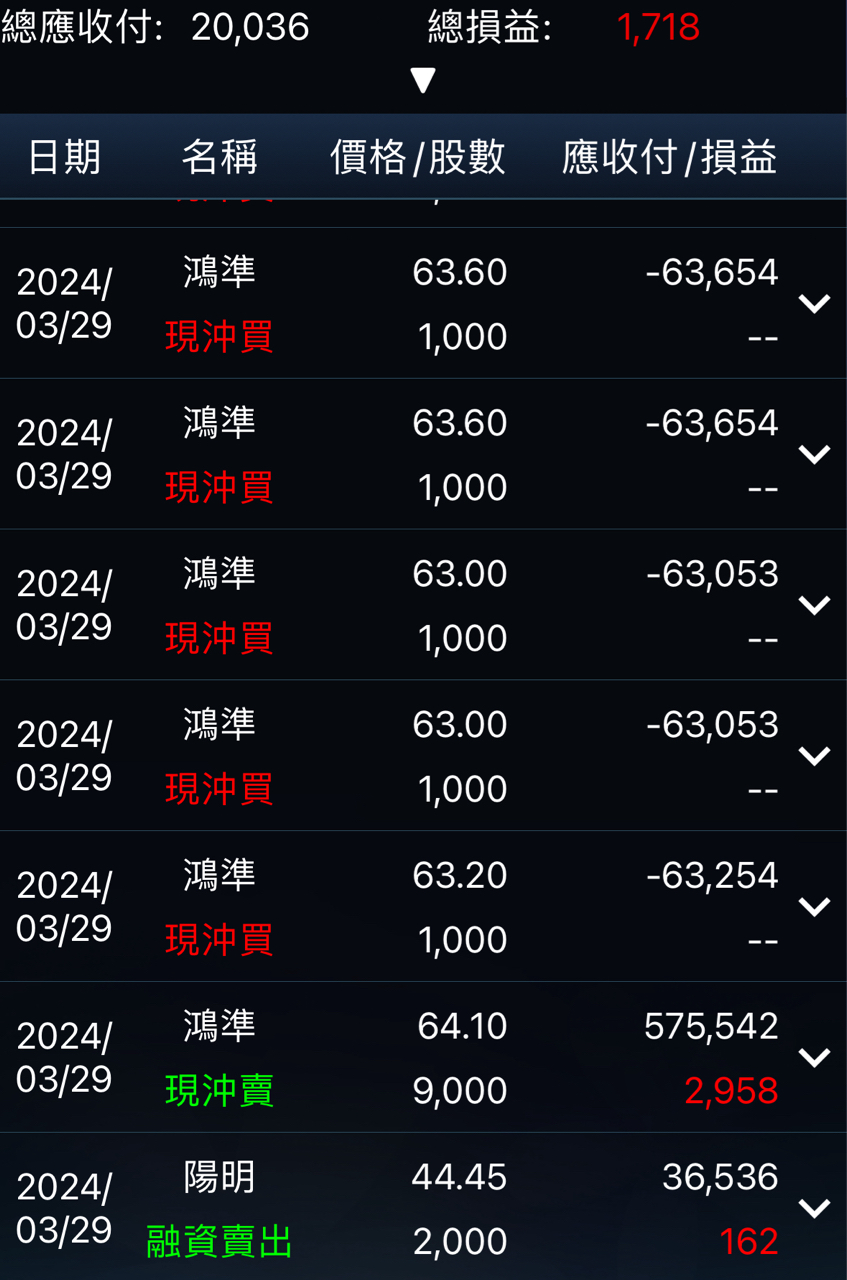This screenshot has width=847, height=1280.
Task: Expand details of the first 鴻準 63.60 row
Action: click(814, 302)
